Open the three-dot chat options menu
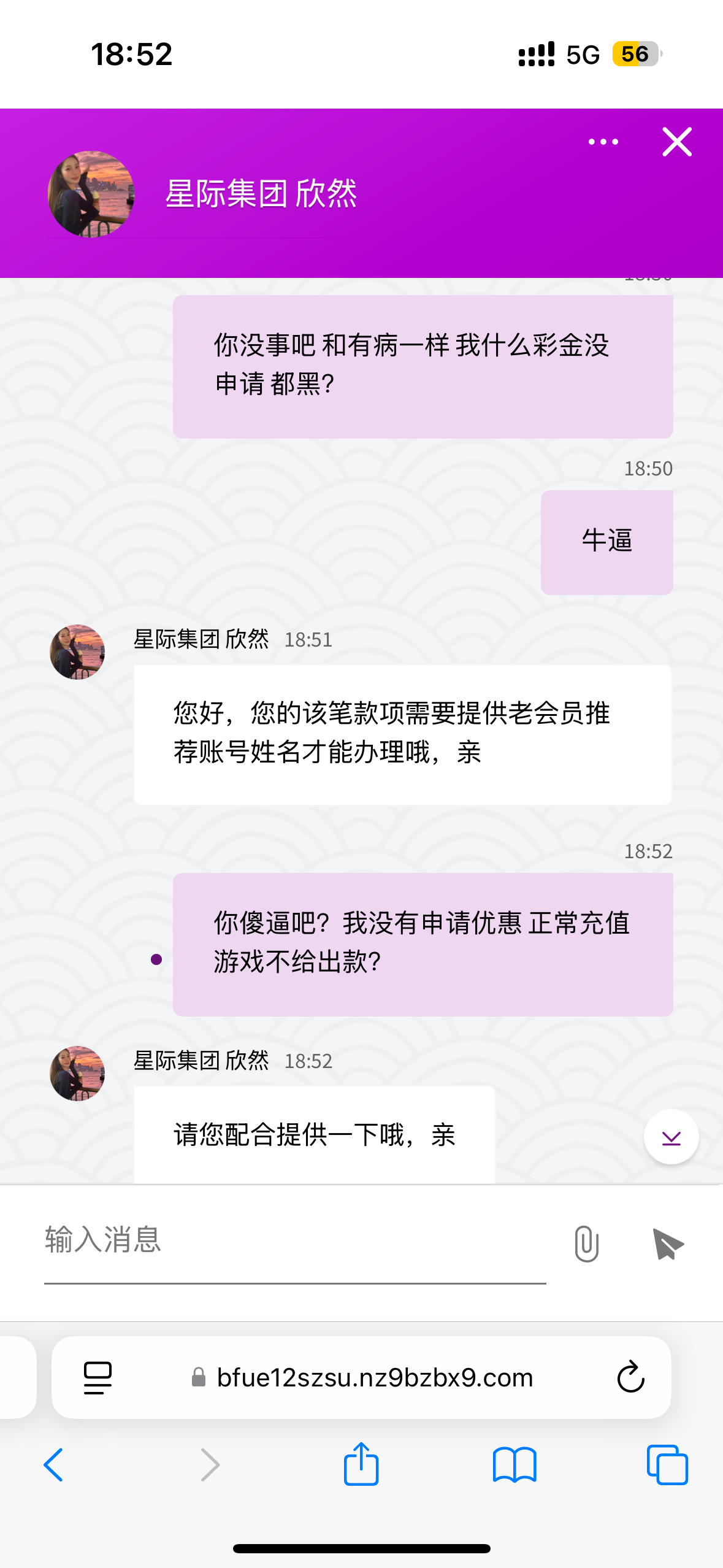 pos(603,142)
